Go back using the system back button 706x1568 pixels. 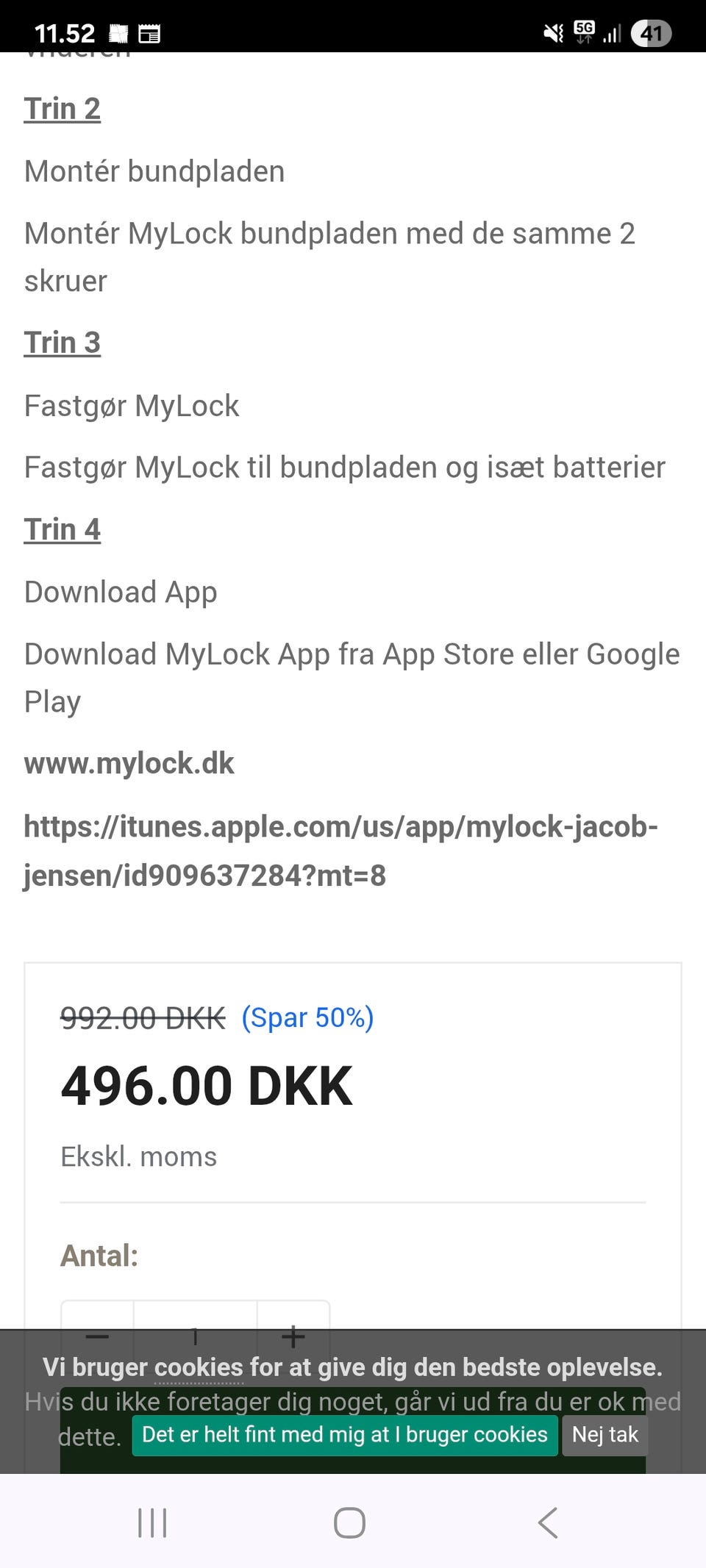[x=548, y=1522]
